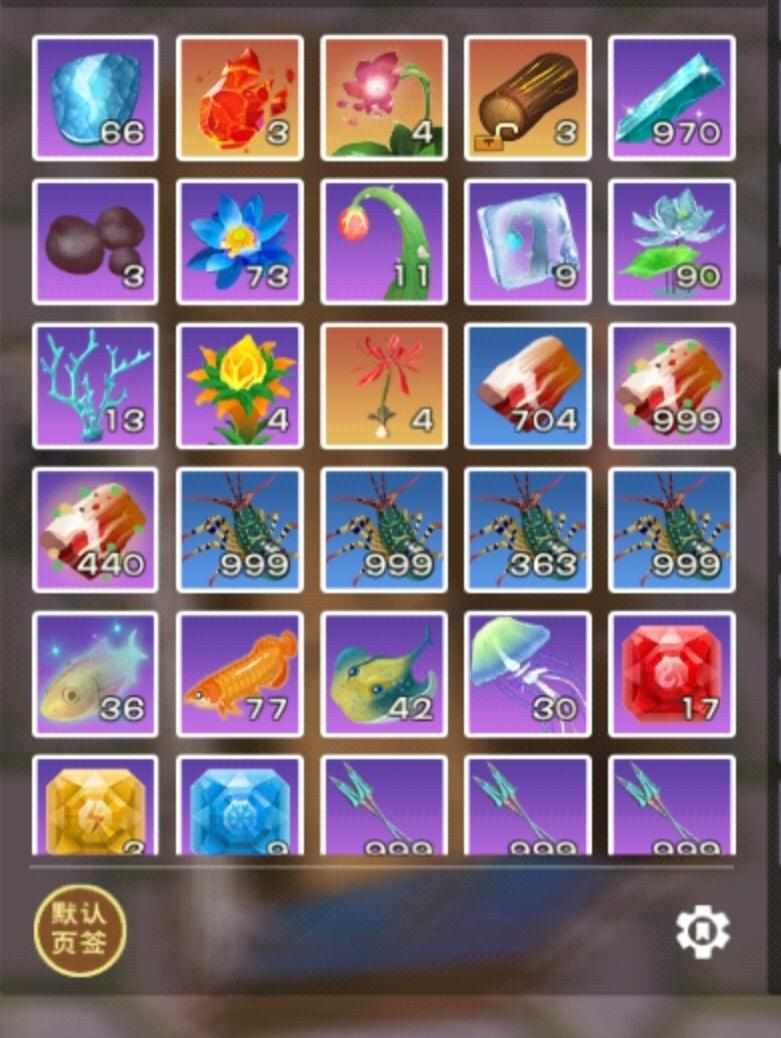Screen dimensions: 781x1038
Task: Select the ice block item with 9
Action: 527,242
